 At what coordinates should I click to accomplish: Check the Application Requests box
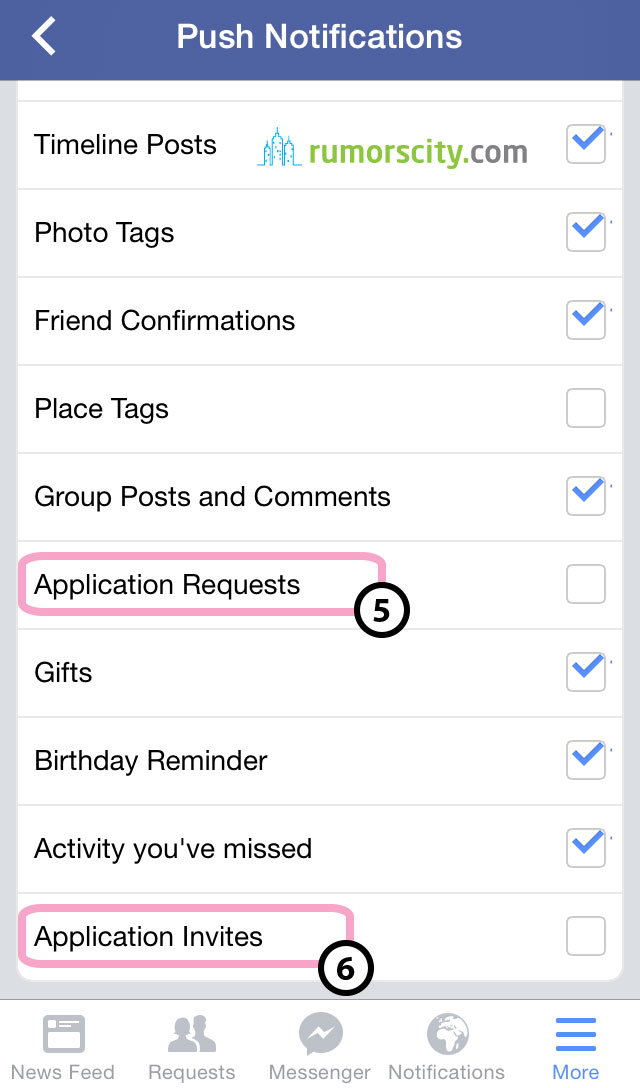(586, 584)
